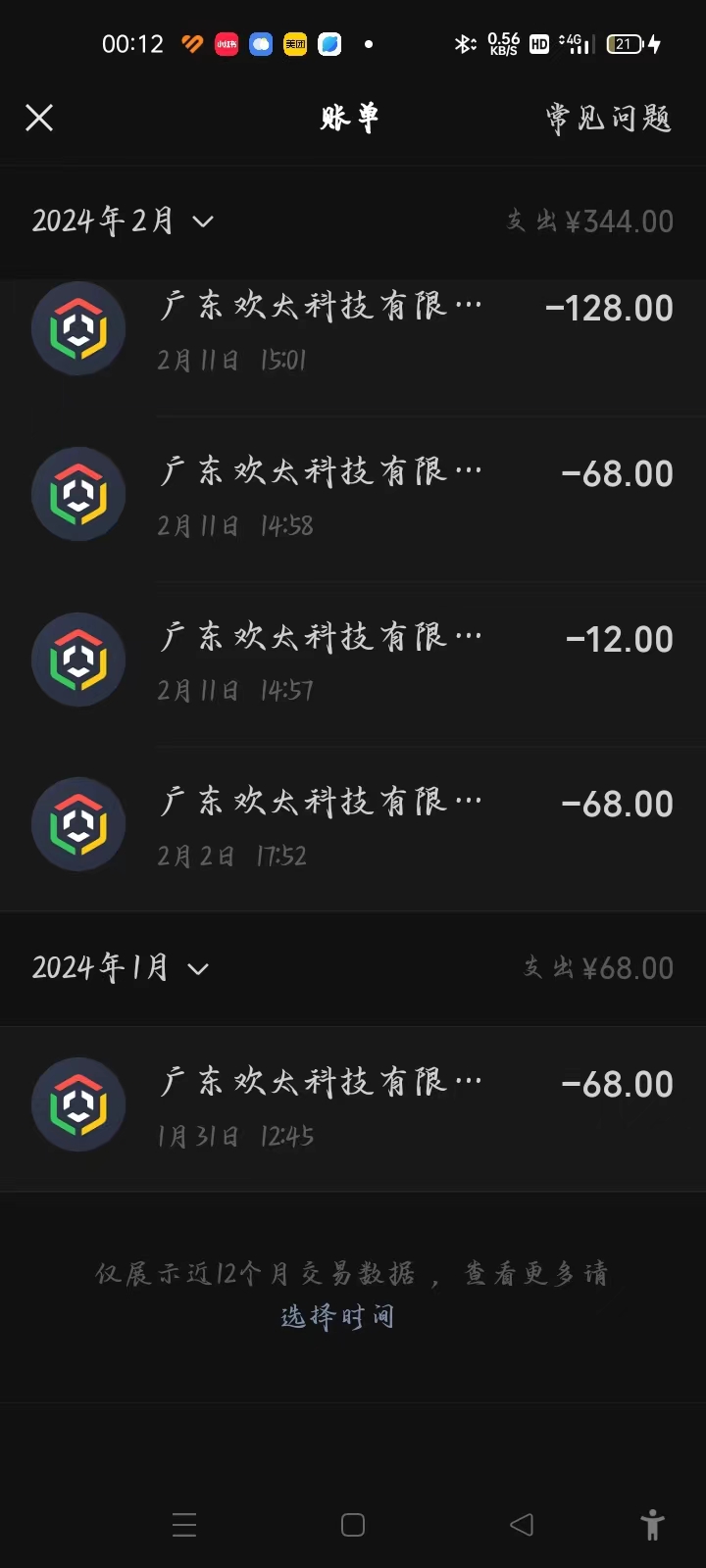706x1568 pixels.
Task: Open 常见问题 help link
Action: pyautogui.click(x=608, y=119)
